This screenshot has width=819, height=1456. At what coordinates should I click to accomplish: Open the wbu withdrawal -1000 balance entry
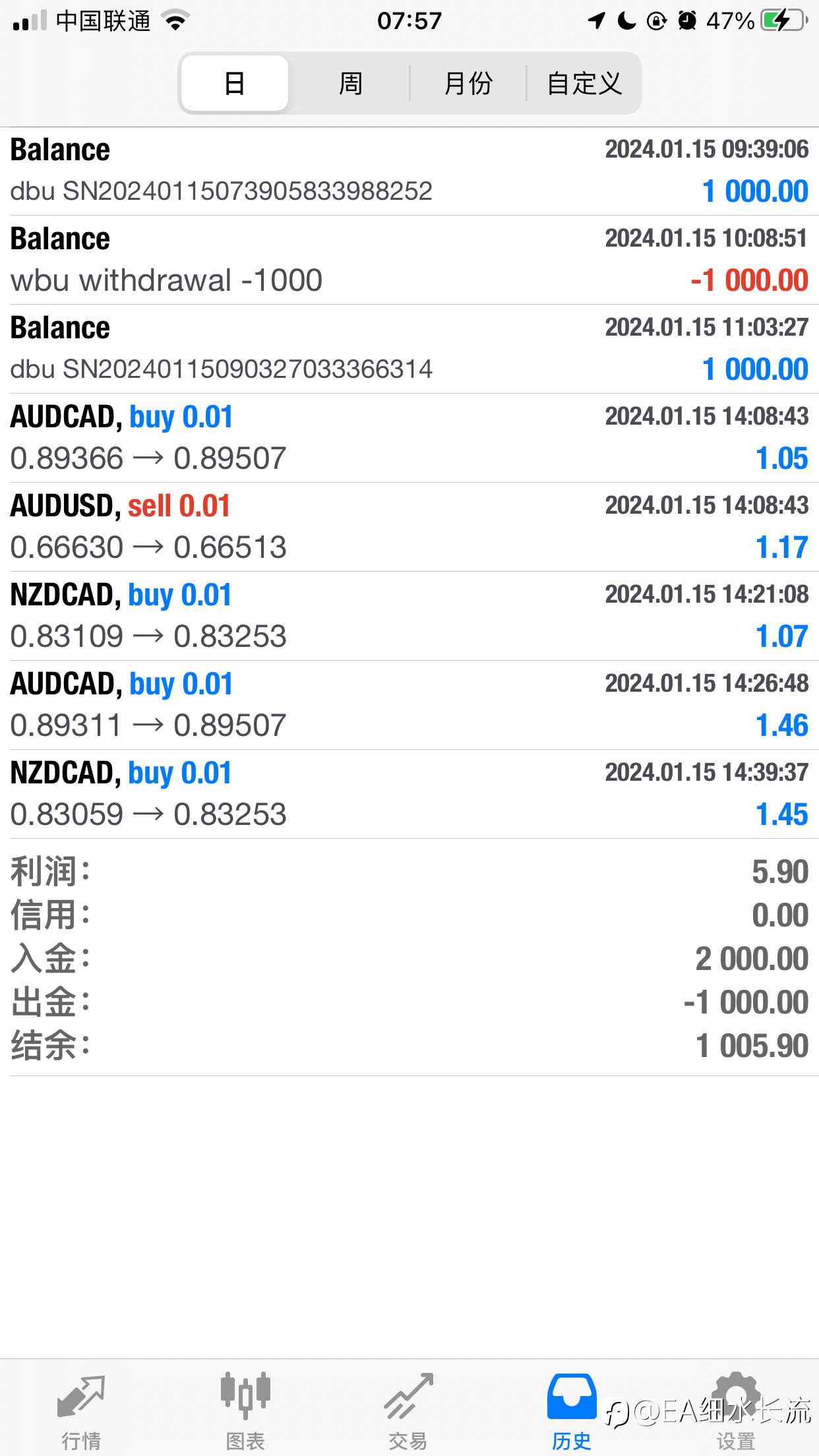click(409, 260)
